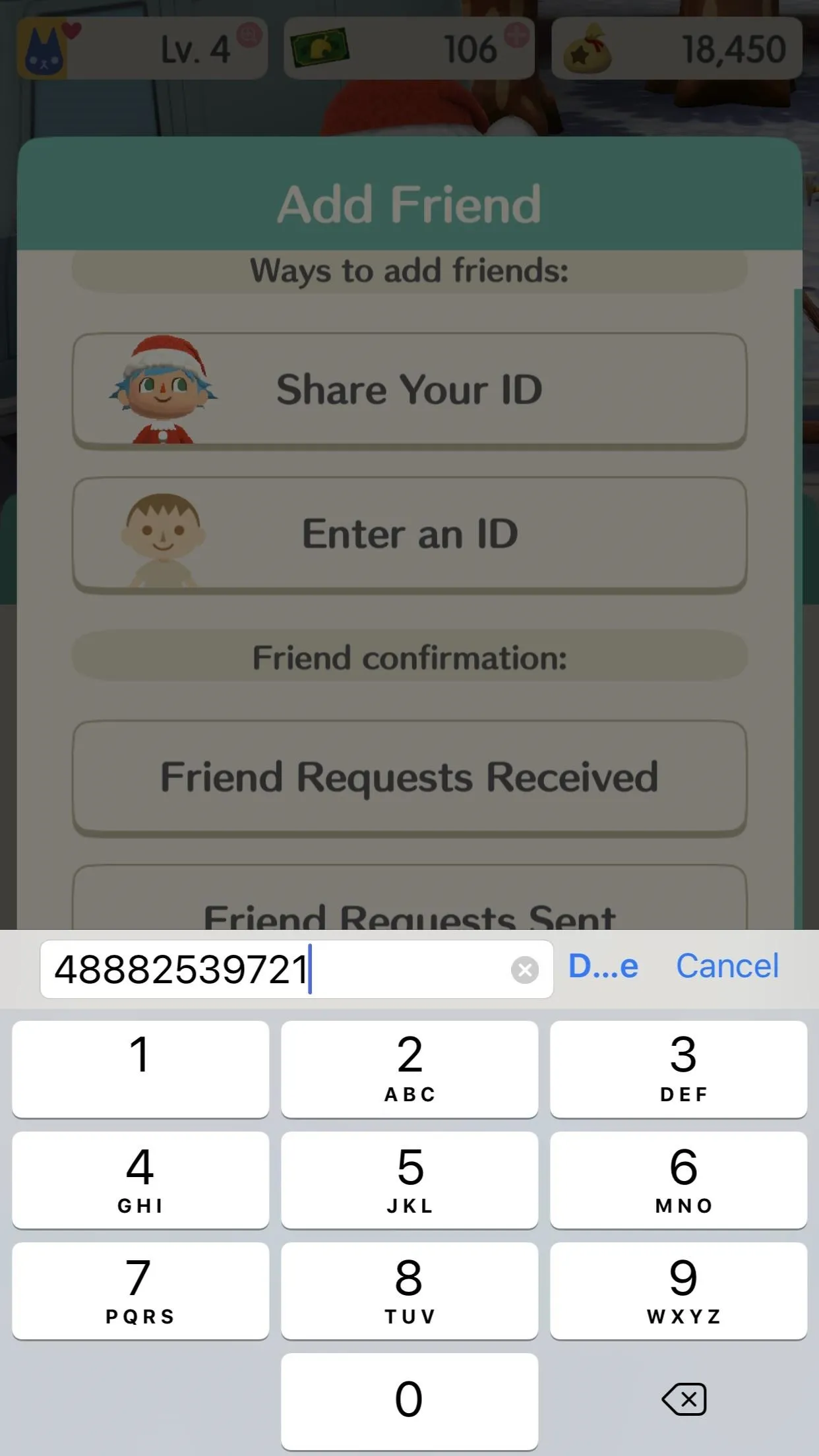Type digit 7 on the keypad
This screenshot has width=819, height=1456.
tap(140, 1291)
